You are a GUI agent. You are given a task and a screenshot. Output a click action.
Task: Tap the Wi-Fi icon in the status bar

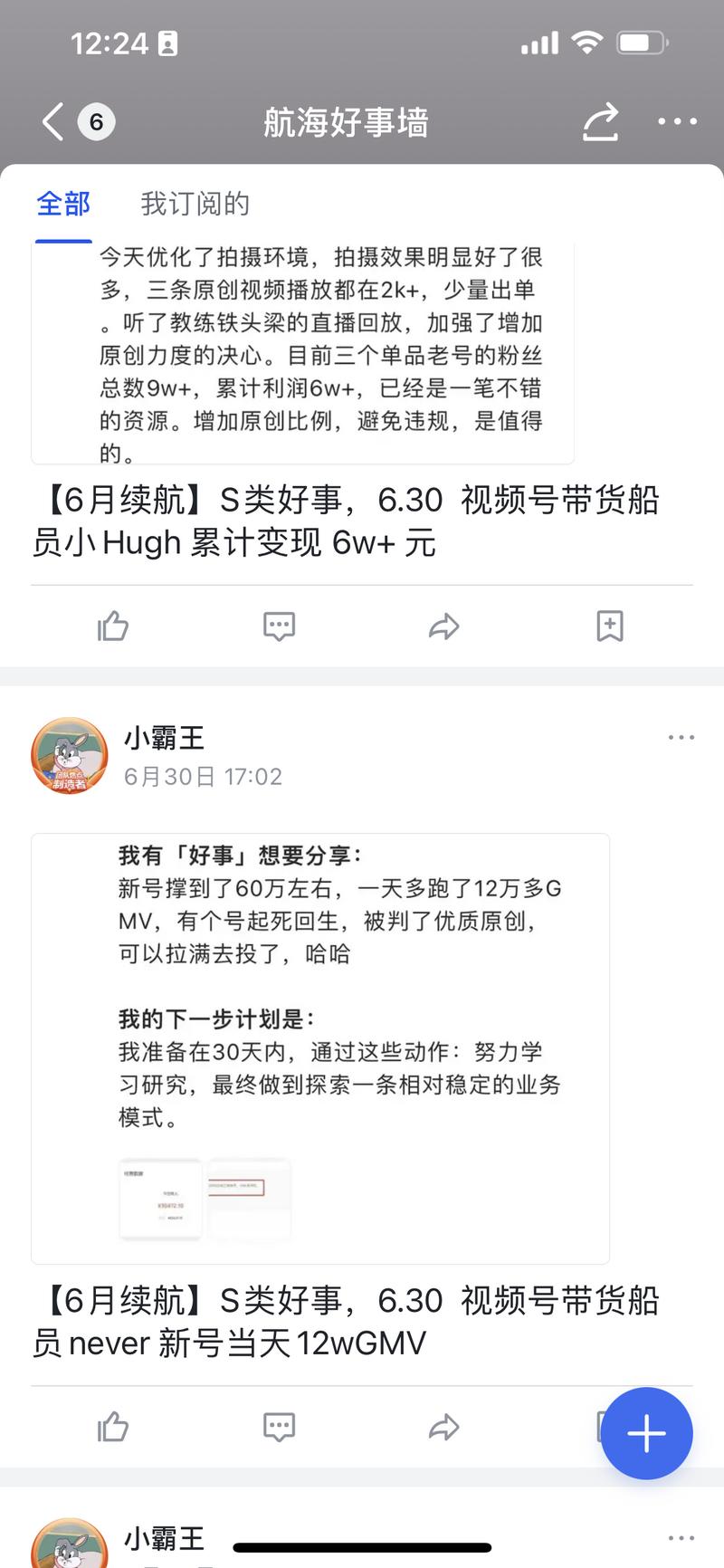(587, 42)
